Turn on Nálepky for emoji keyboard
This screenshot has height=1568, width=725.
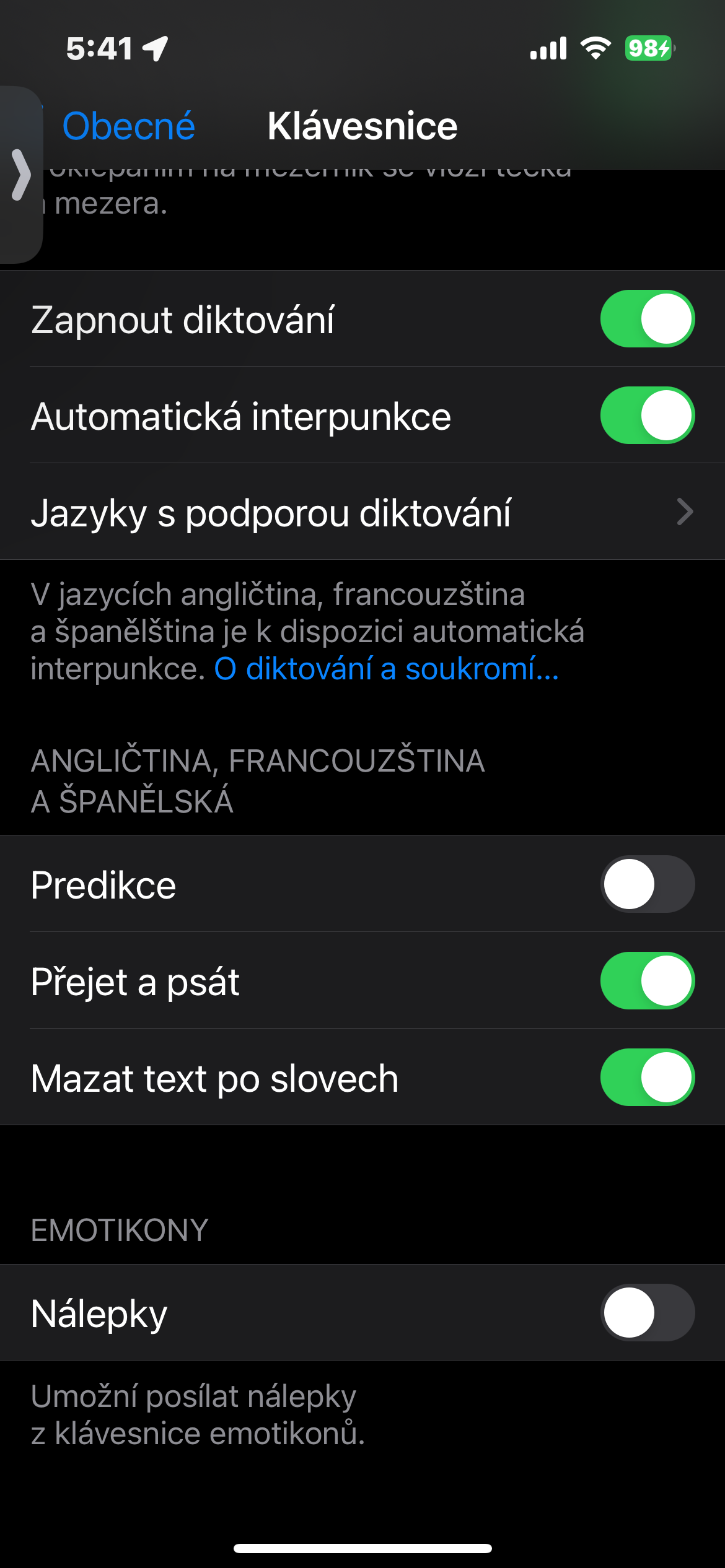click(647, 1312)
